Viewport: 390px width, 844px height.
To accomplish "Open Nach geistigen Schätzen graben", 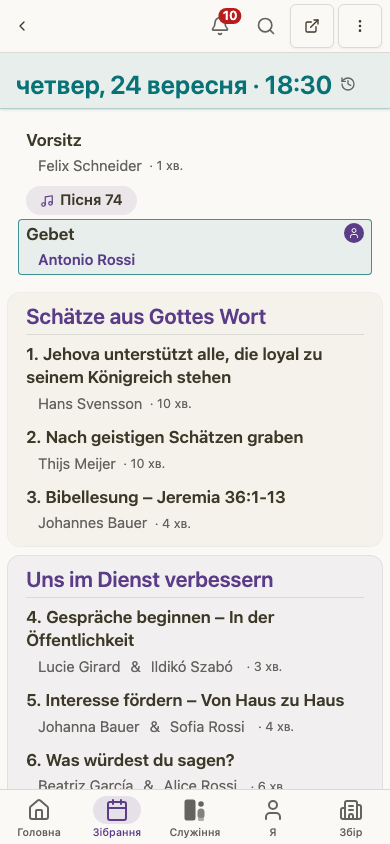I will [195, 450].
